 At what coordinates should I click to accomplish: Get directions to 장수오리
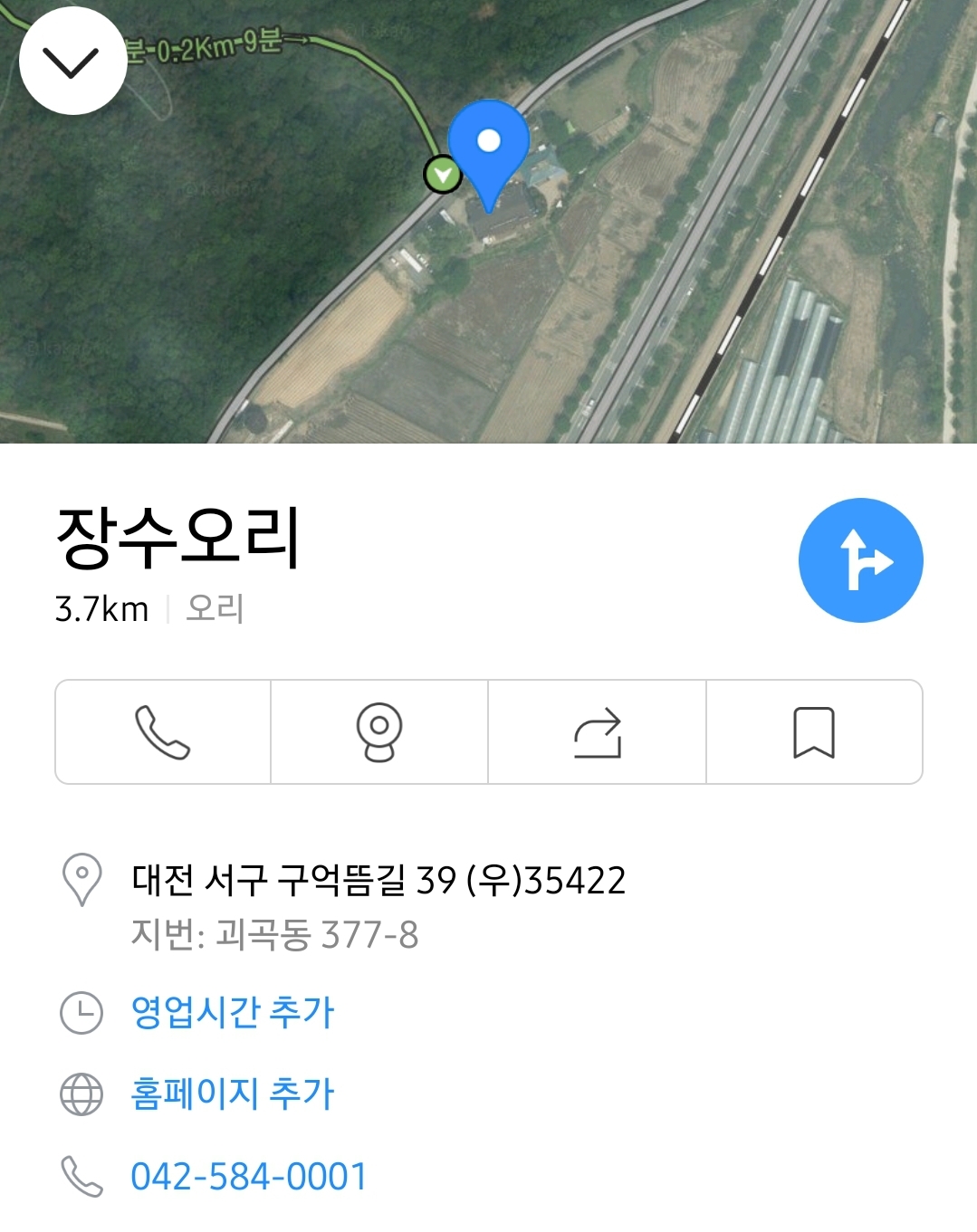point(860,560)
